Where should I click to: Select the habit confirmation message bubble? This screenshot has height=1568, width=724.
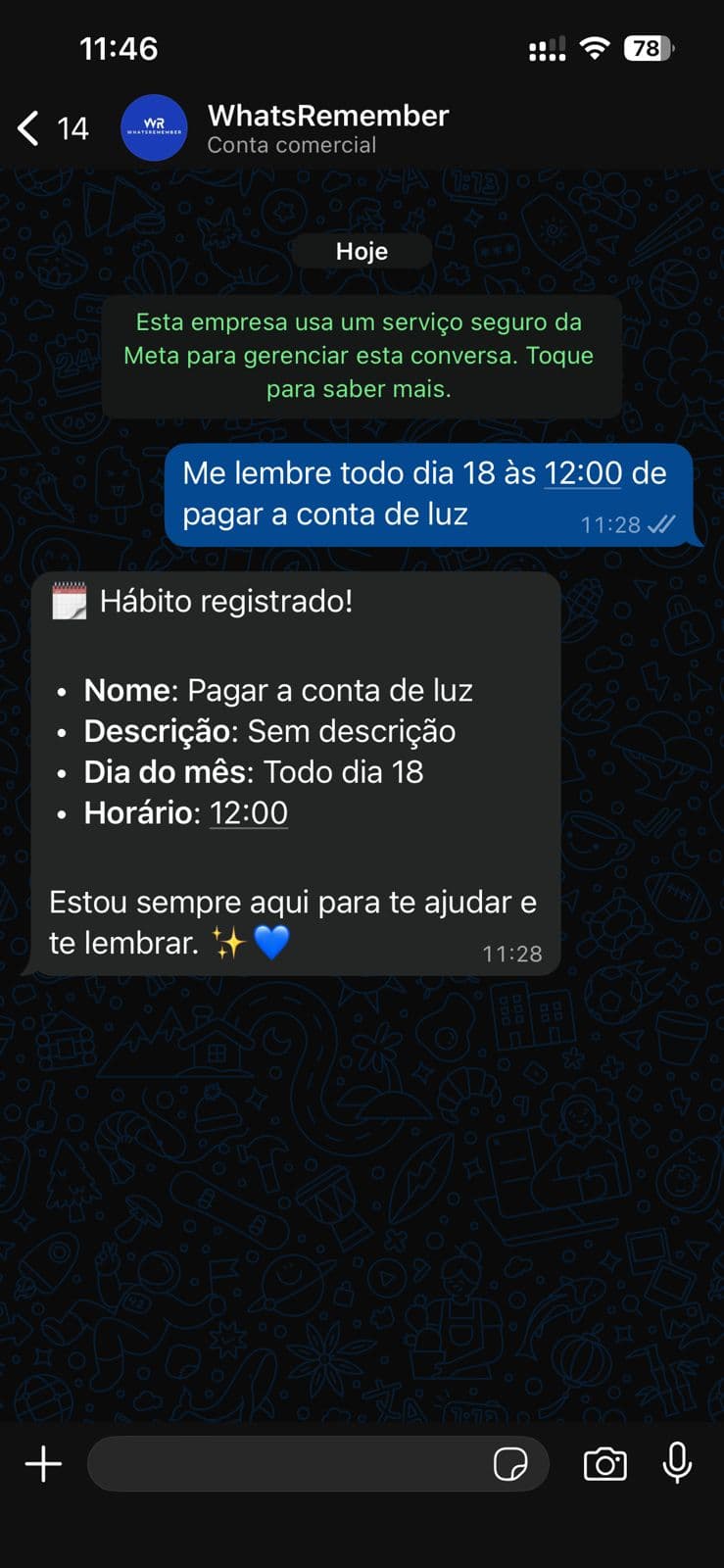pos(294,774)
